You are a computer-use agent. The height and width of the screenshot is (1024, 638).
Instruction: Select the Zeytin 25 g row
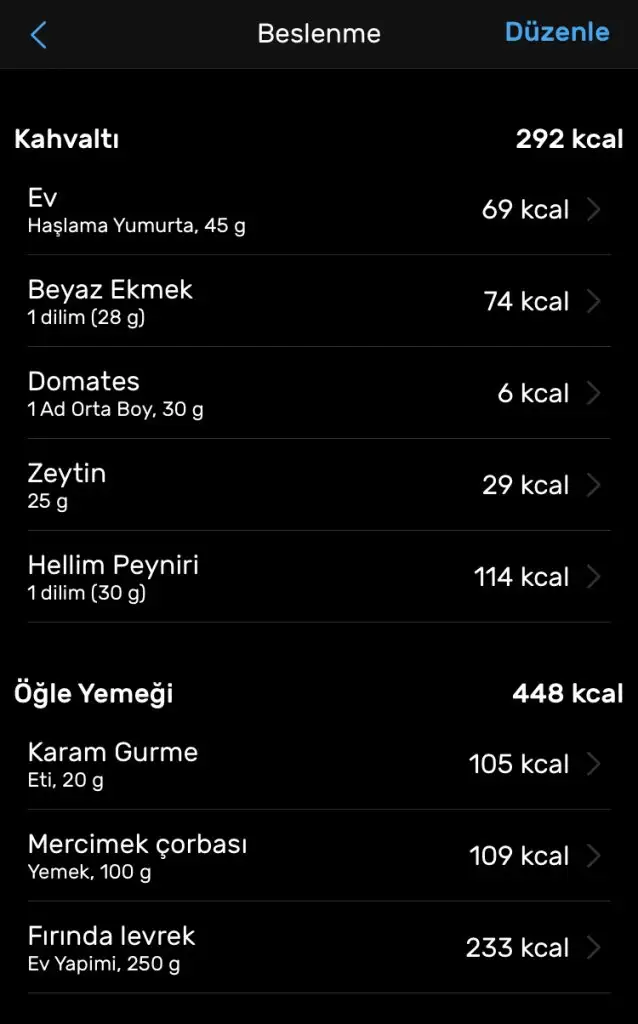[318, 485]
